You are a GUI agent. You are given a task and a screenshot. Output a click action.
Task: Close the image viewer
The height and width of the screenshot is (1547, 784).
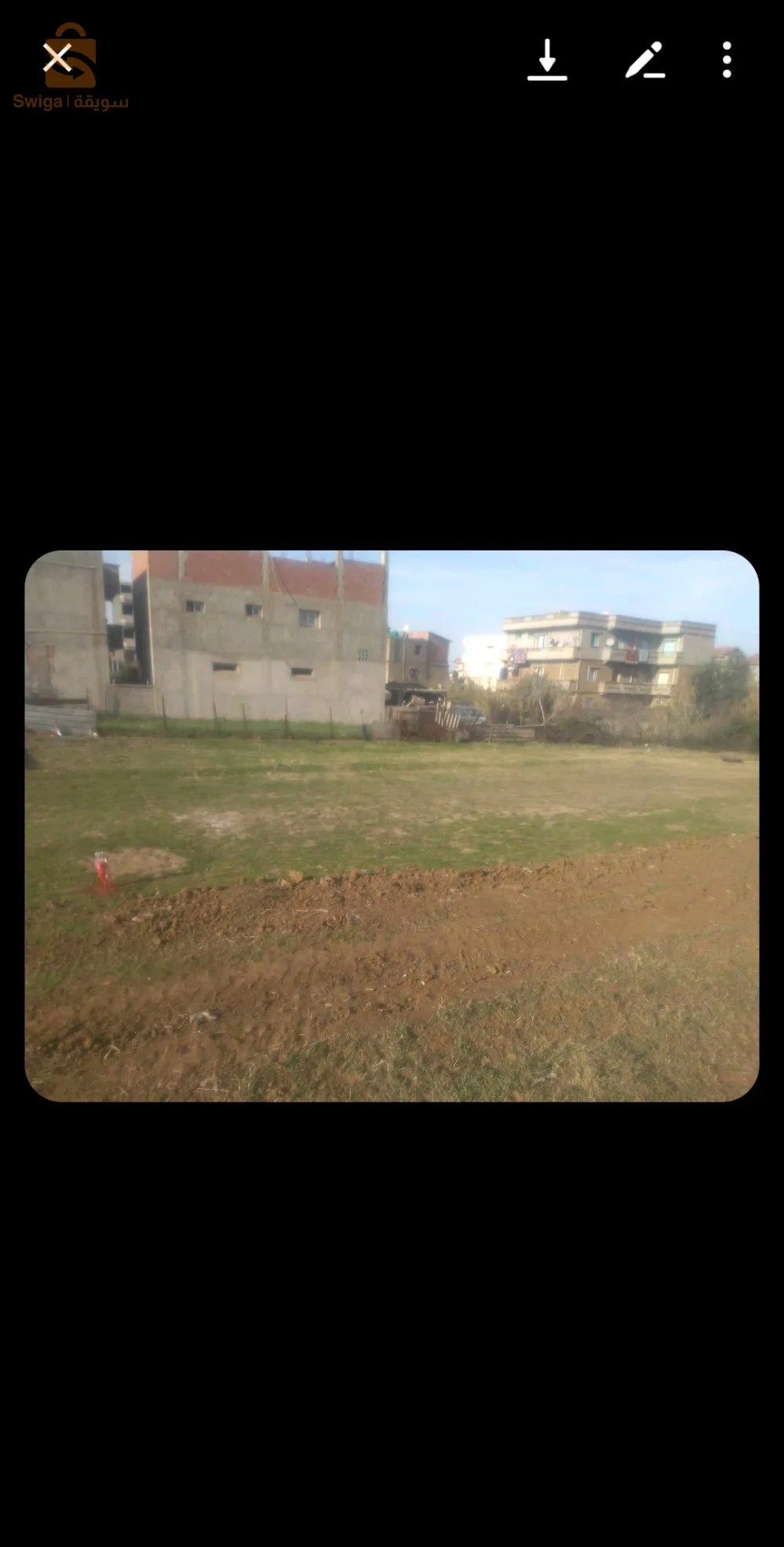57,59
